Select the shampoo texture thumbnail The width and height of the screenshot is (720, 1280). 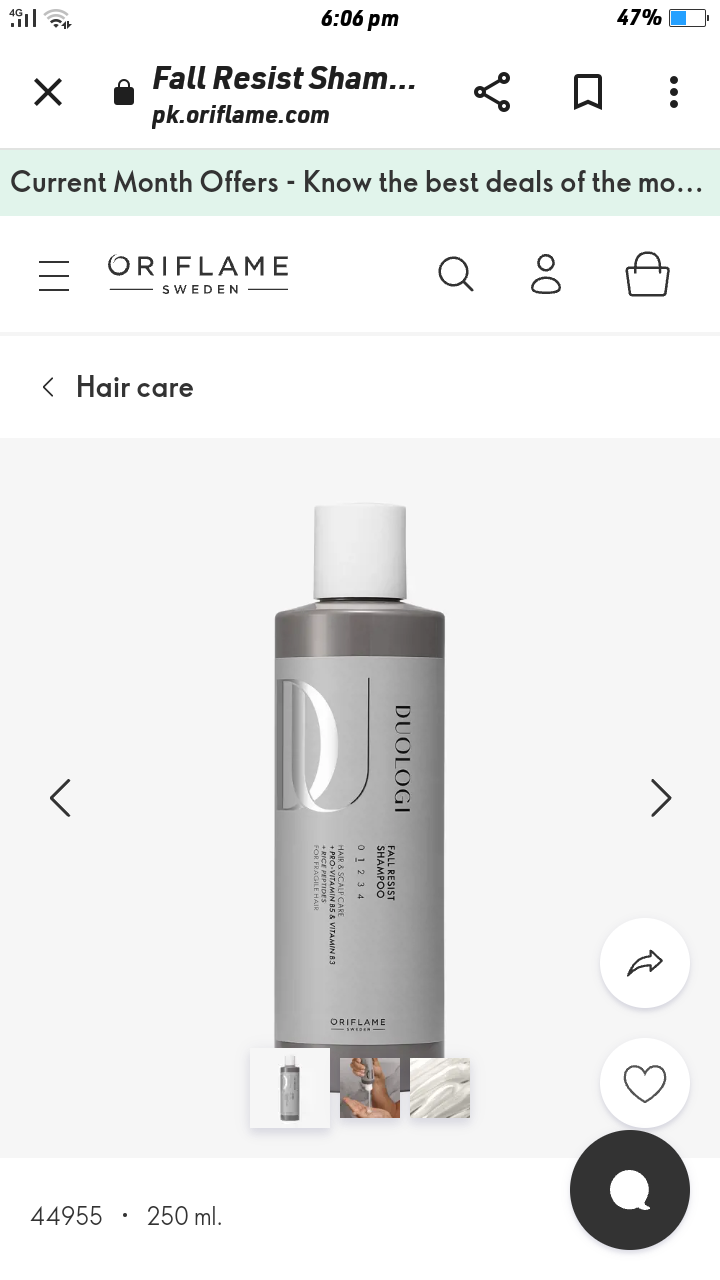pyautogui.click(x=440, y=1088)
